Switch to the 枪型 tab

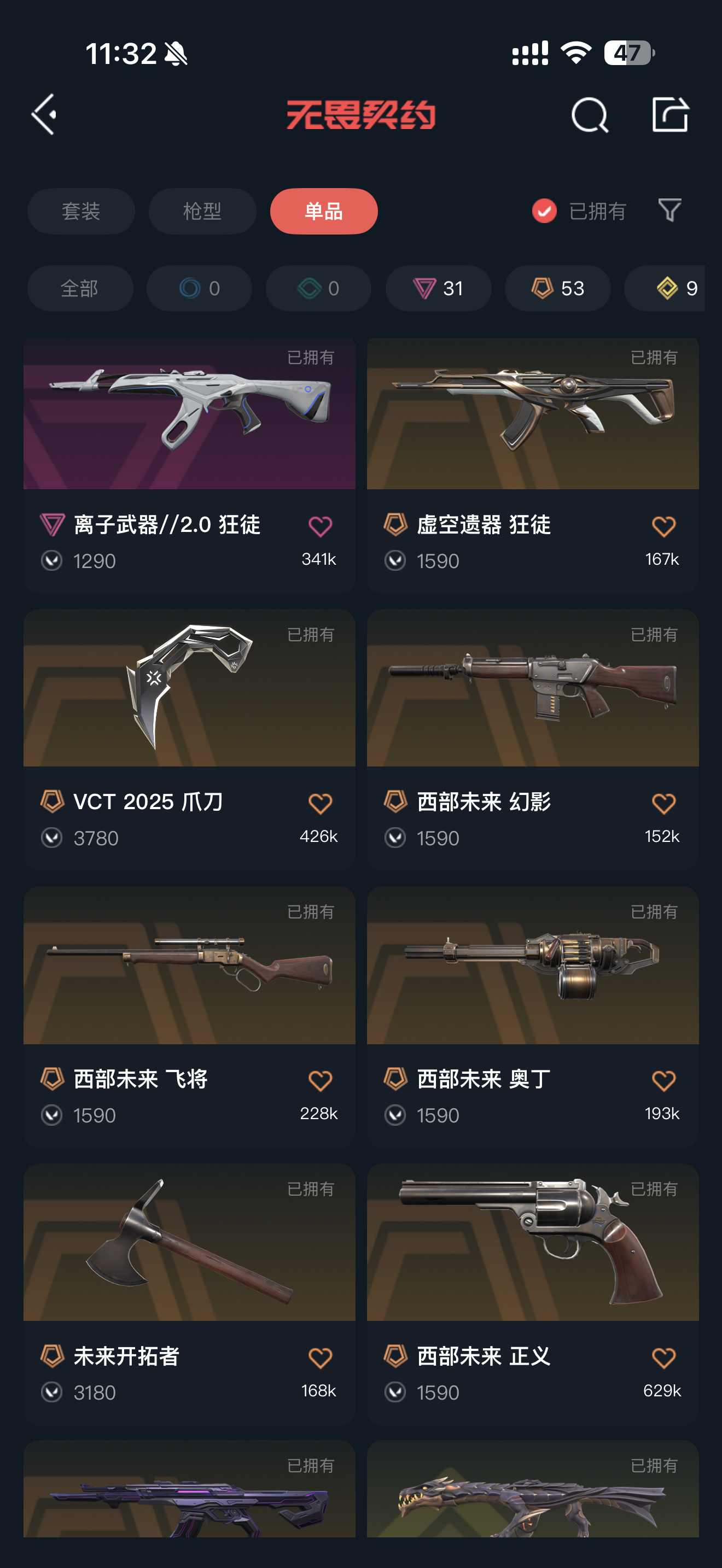202,211
